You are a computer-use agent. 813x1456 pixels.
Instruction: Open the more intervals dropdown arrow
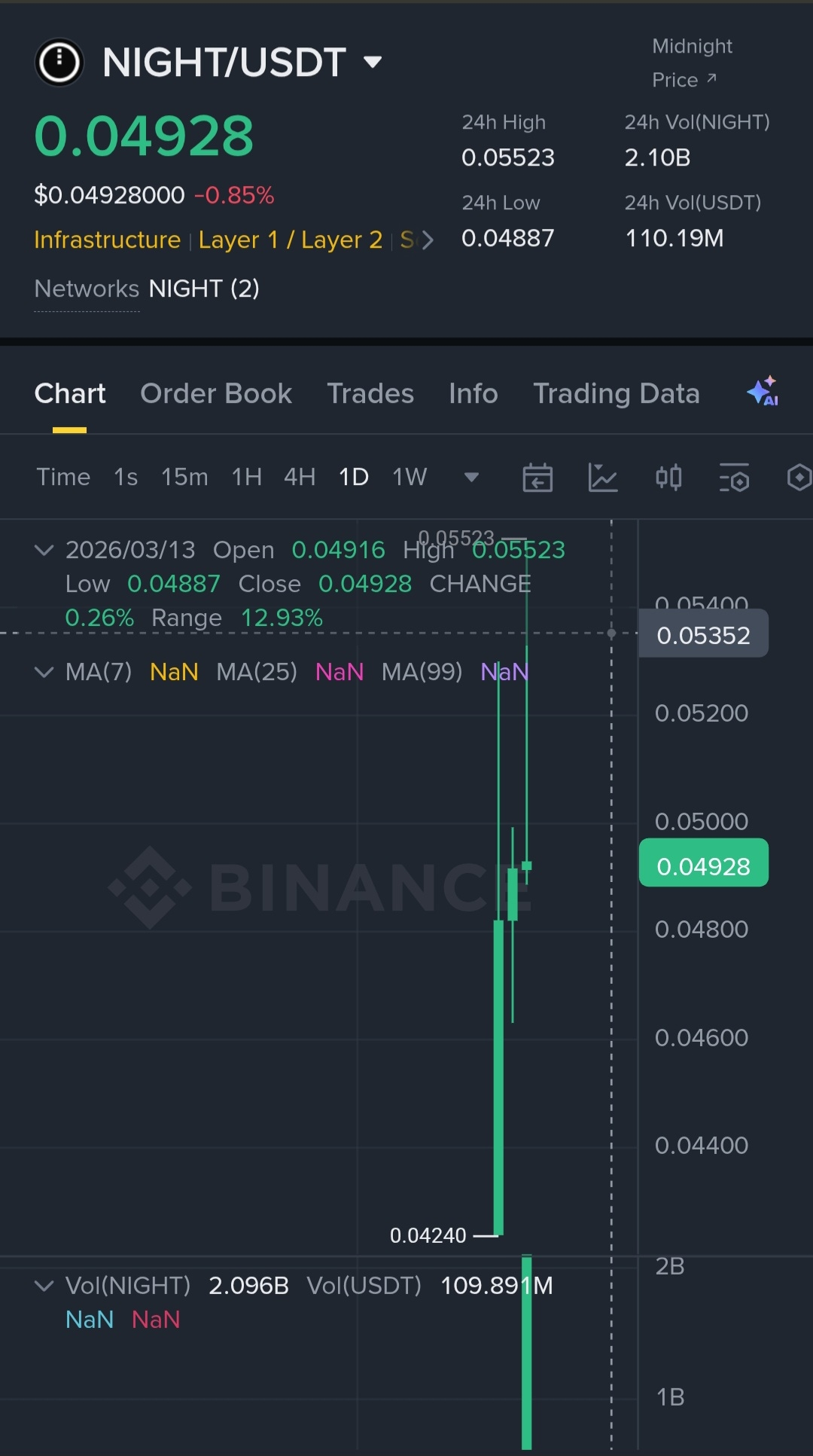(x=472, y=477)
